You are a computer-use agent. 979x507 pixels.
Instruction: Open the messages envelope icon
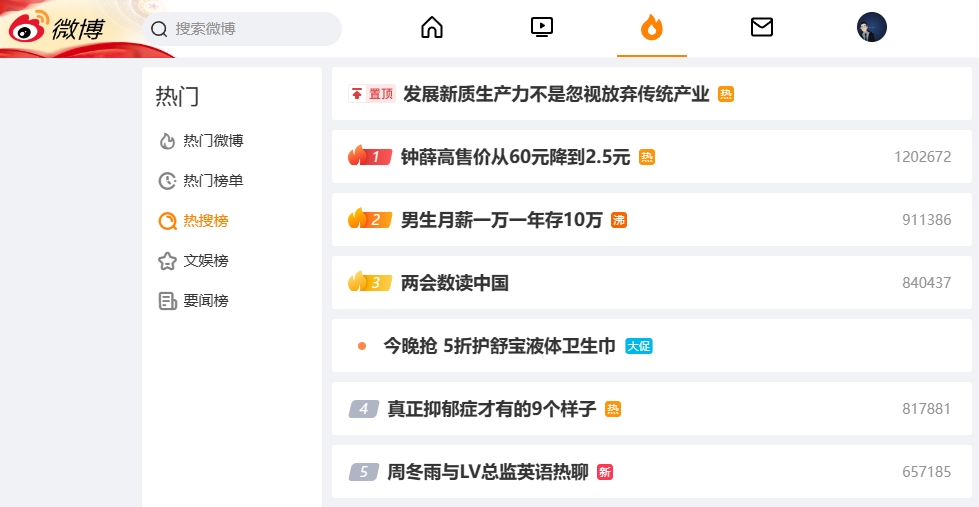point(762,28)
